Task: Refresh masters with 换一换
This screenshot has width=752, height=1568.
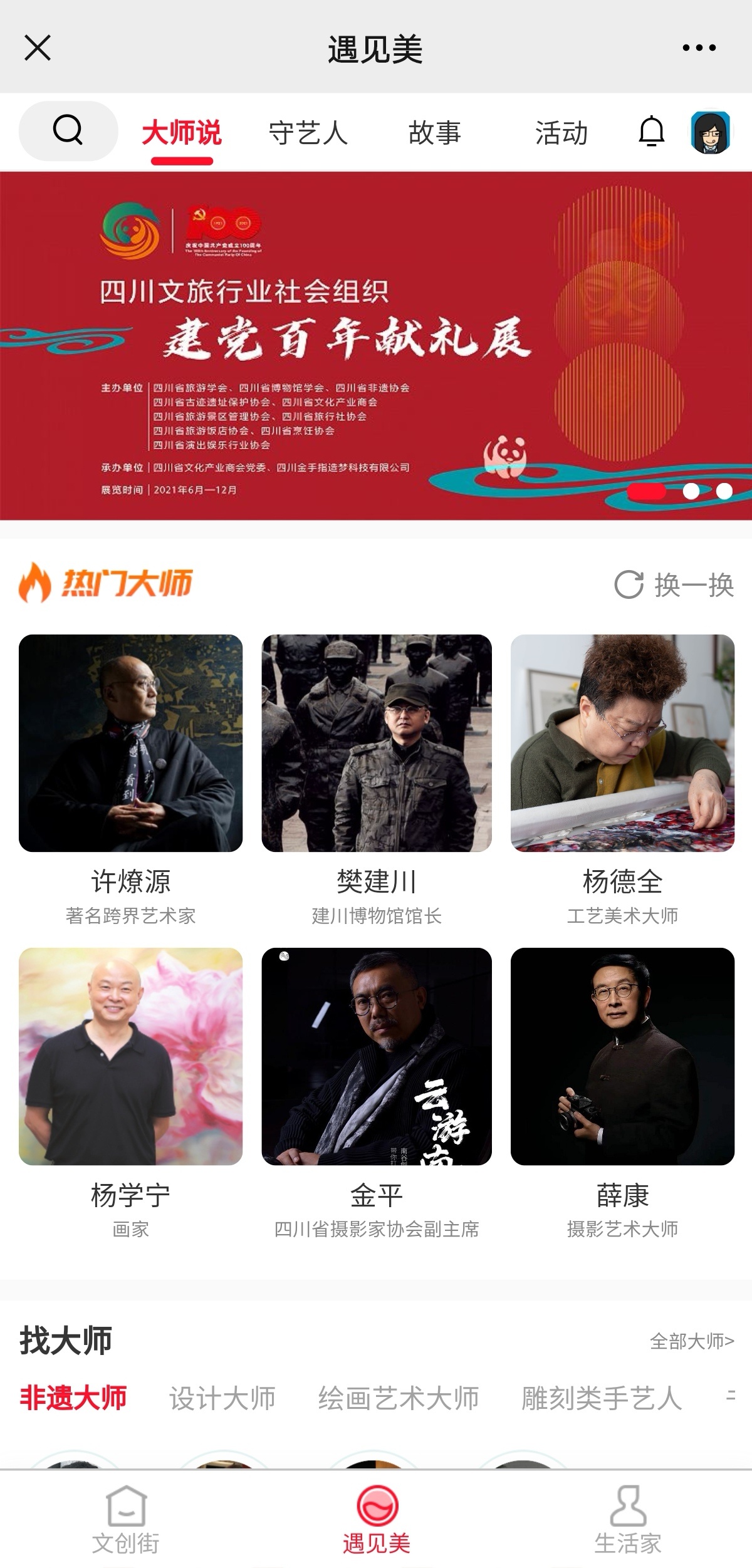Action: coord(674,584)
